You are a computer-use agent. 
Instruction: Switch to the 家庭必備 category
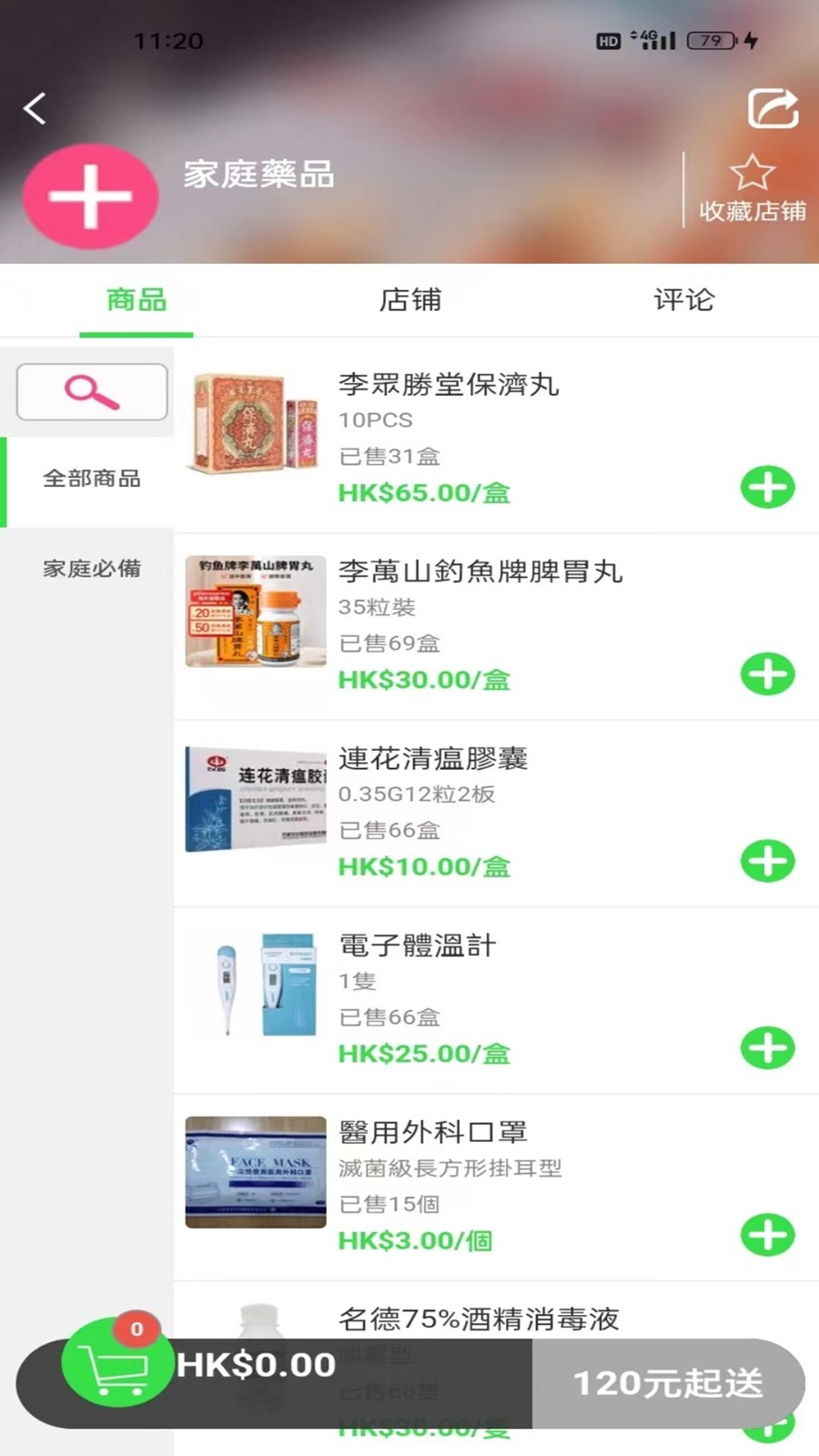90,568
